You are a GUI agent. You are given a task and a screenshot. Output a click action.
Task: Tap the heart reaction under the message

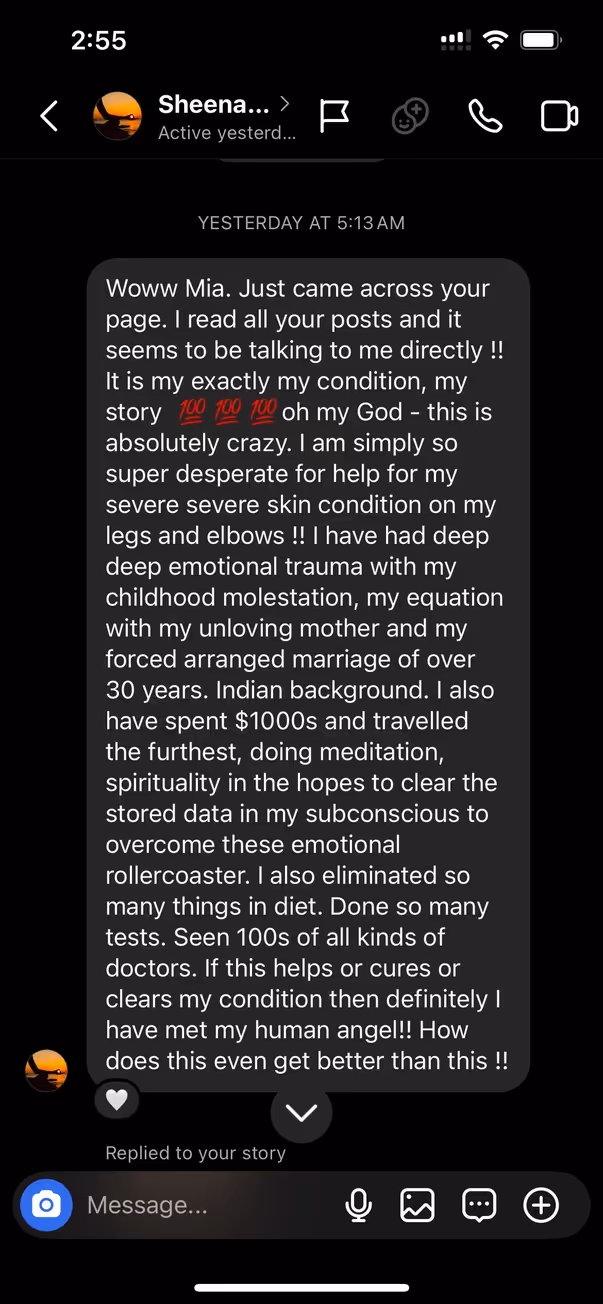117,1100
